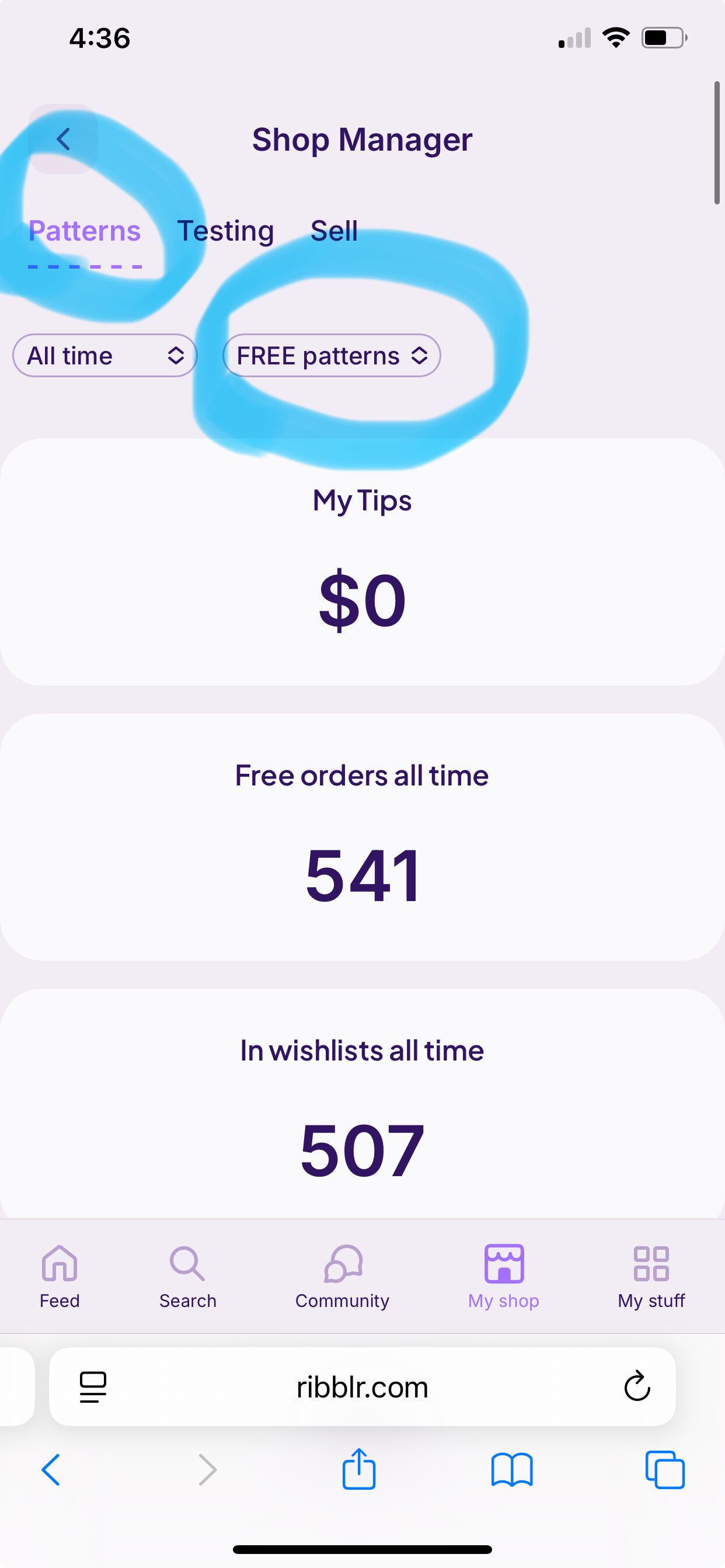The height and width of the screenshot is (1568, 725).
Task: Expand the All time dropdown
Action: tap(105, 356)
